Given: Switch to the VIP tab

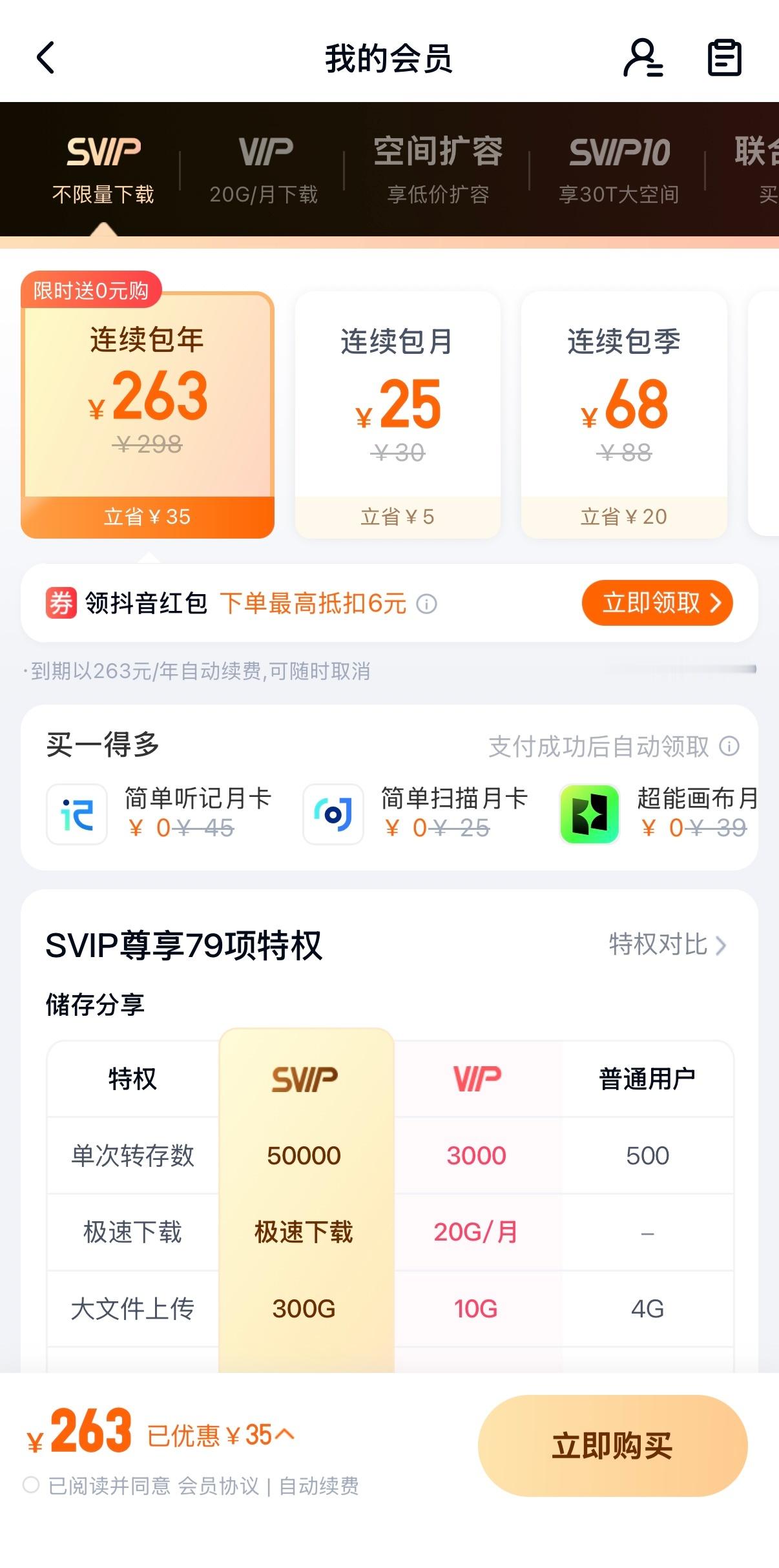Looking at the screenshot, I should point(266,167).
